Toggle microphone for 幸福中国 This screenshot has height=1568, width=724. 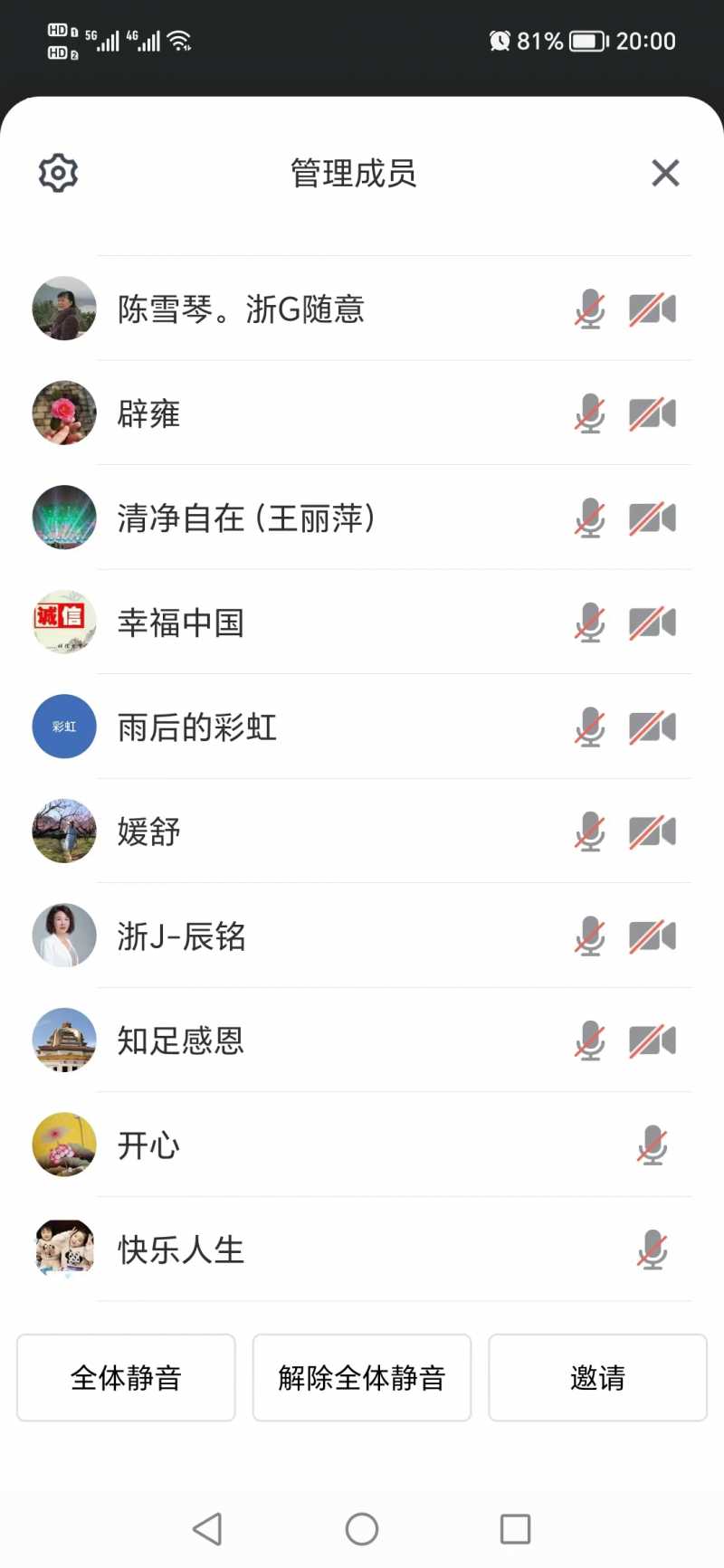coord(590,623)
